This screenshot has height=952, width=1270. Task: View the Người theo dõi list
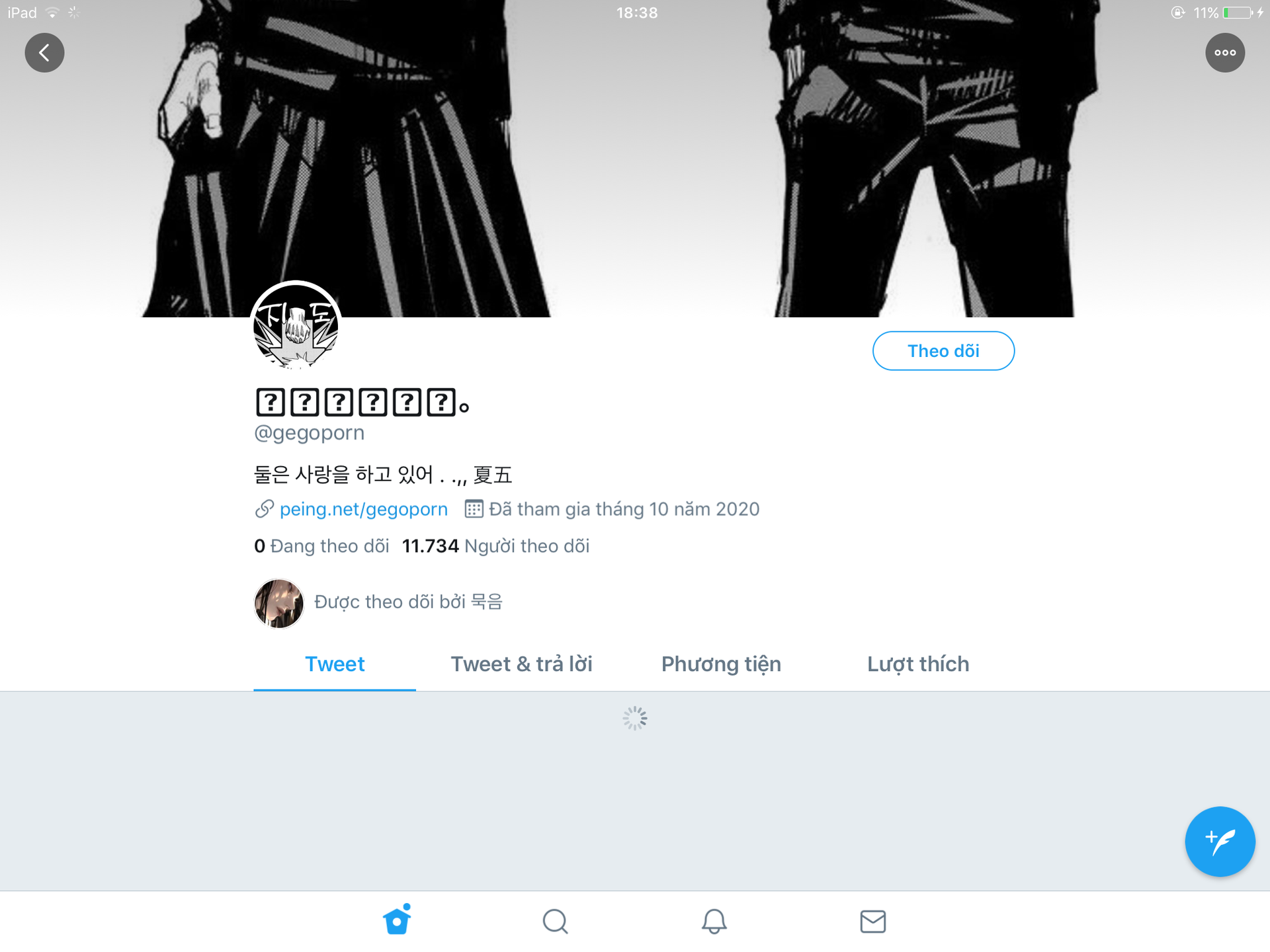(x=495, y=546)
